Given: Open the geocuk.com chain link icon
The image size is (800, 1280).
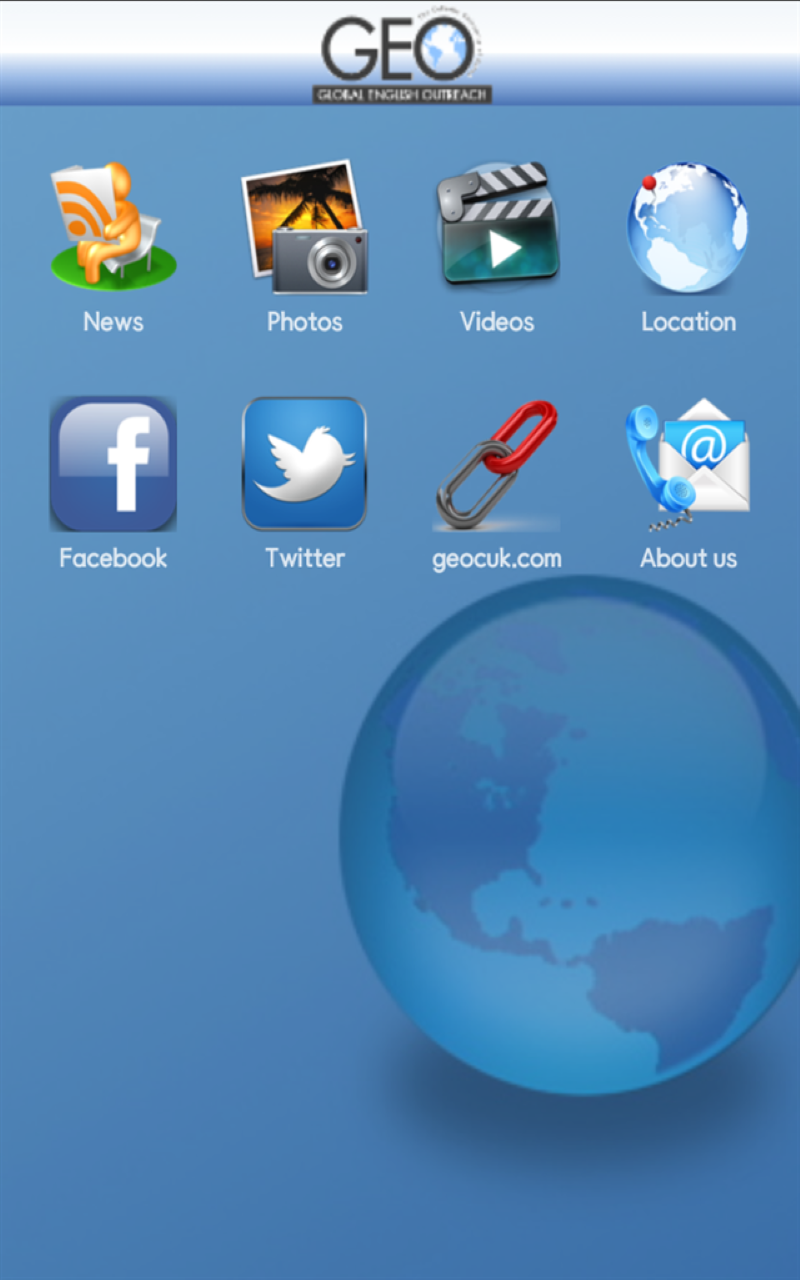Looking at the screenshot, I should tap(497, 462).
